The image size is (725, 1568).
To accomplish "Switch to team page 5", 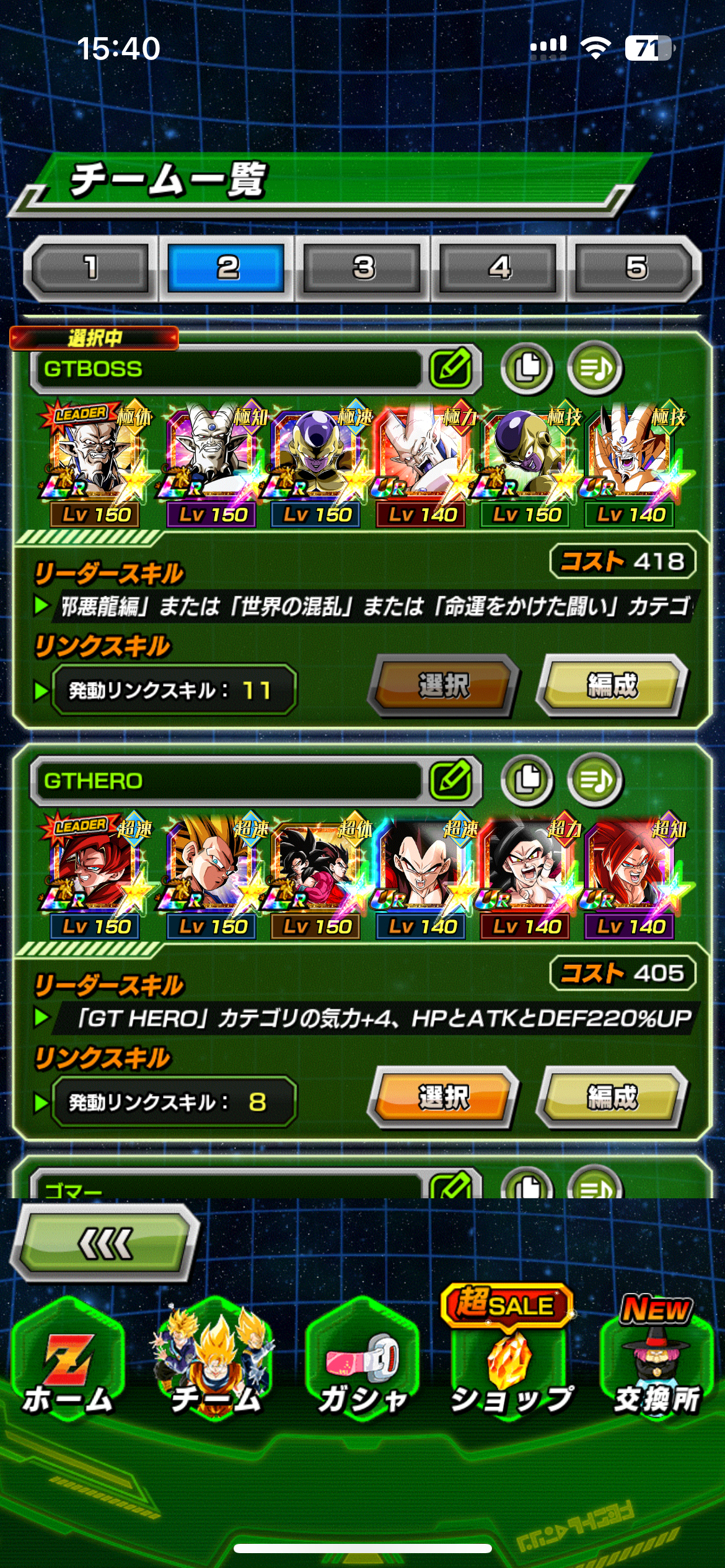I will (x=636, y=268).
